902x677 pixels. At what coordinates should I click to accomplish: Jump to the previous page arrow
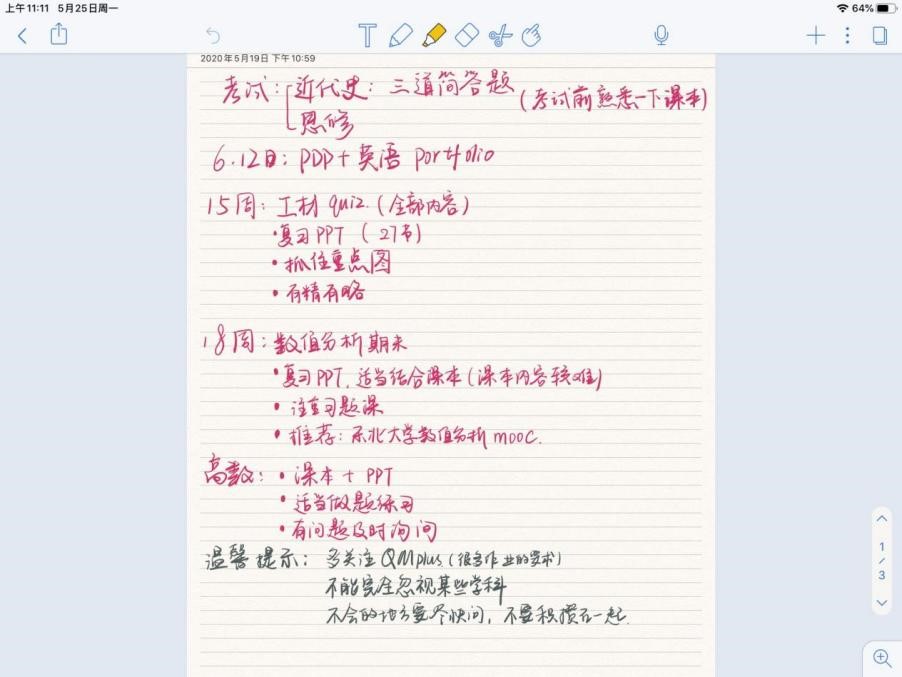point(881,519)
